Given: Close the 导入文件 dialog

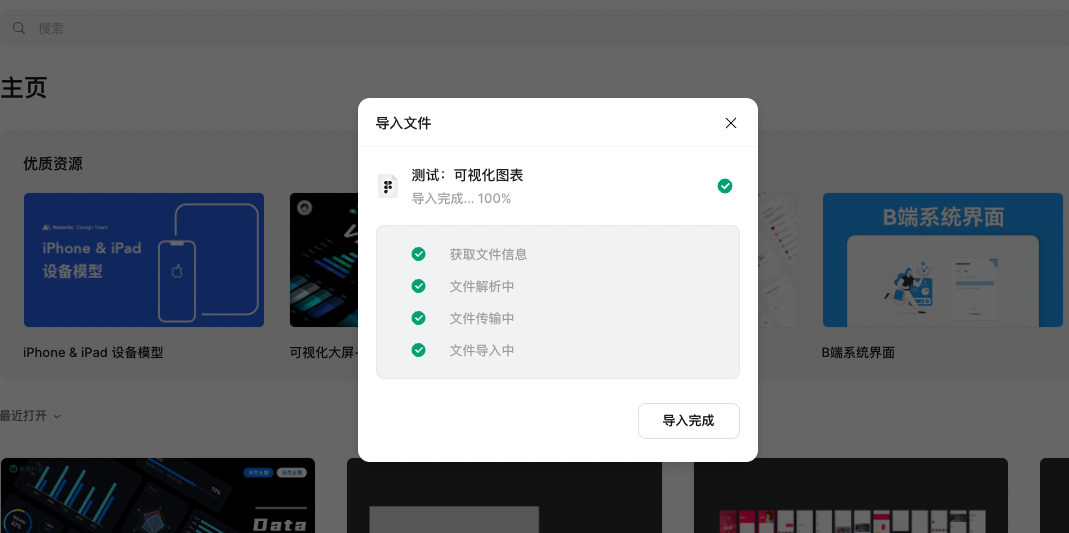Looking at the screenshot, I should pyautogui.click(x=731, y=123).
